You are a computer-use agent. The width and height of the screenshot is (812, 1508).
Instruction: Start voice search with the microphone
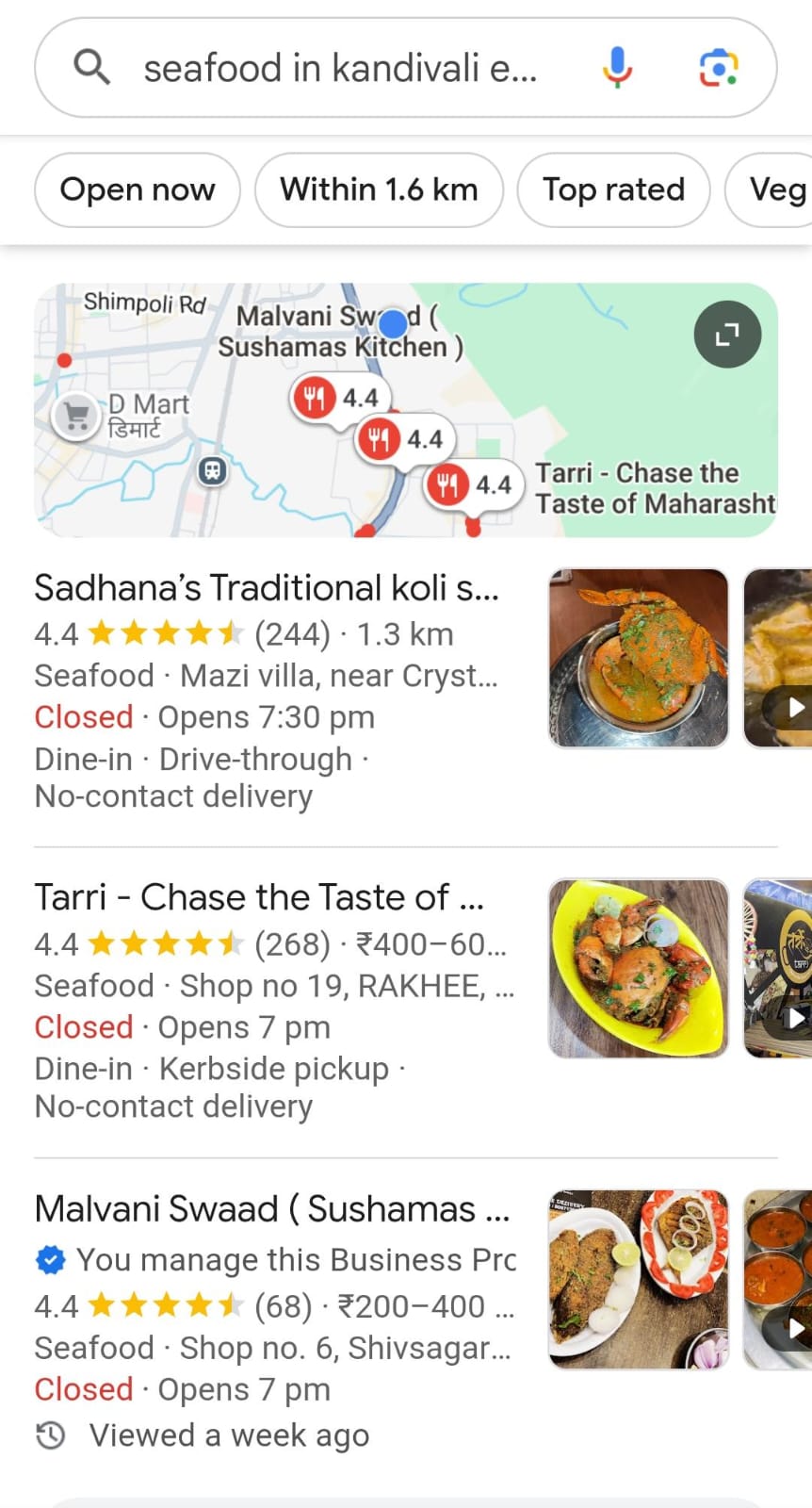[617, 68]
